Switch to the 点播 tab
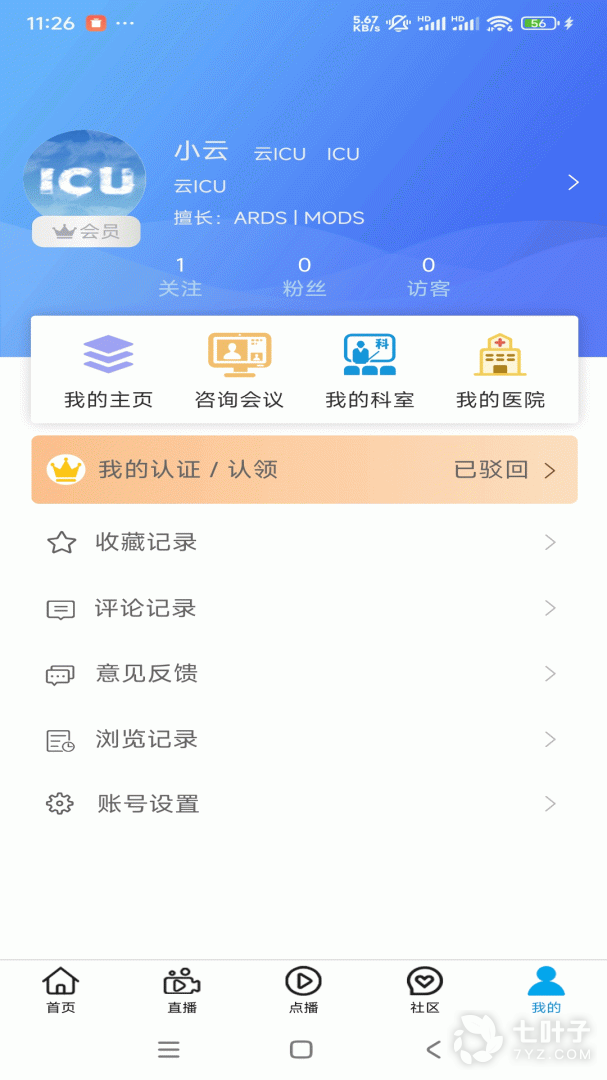 (303, 990)
